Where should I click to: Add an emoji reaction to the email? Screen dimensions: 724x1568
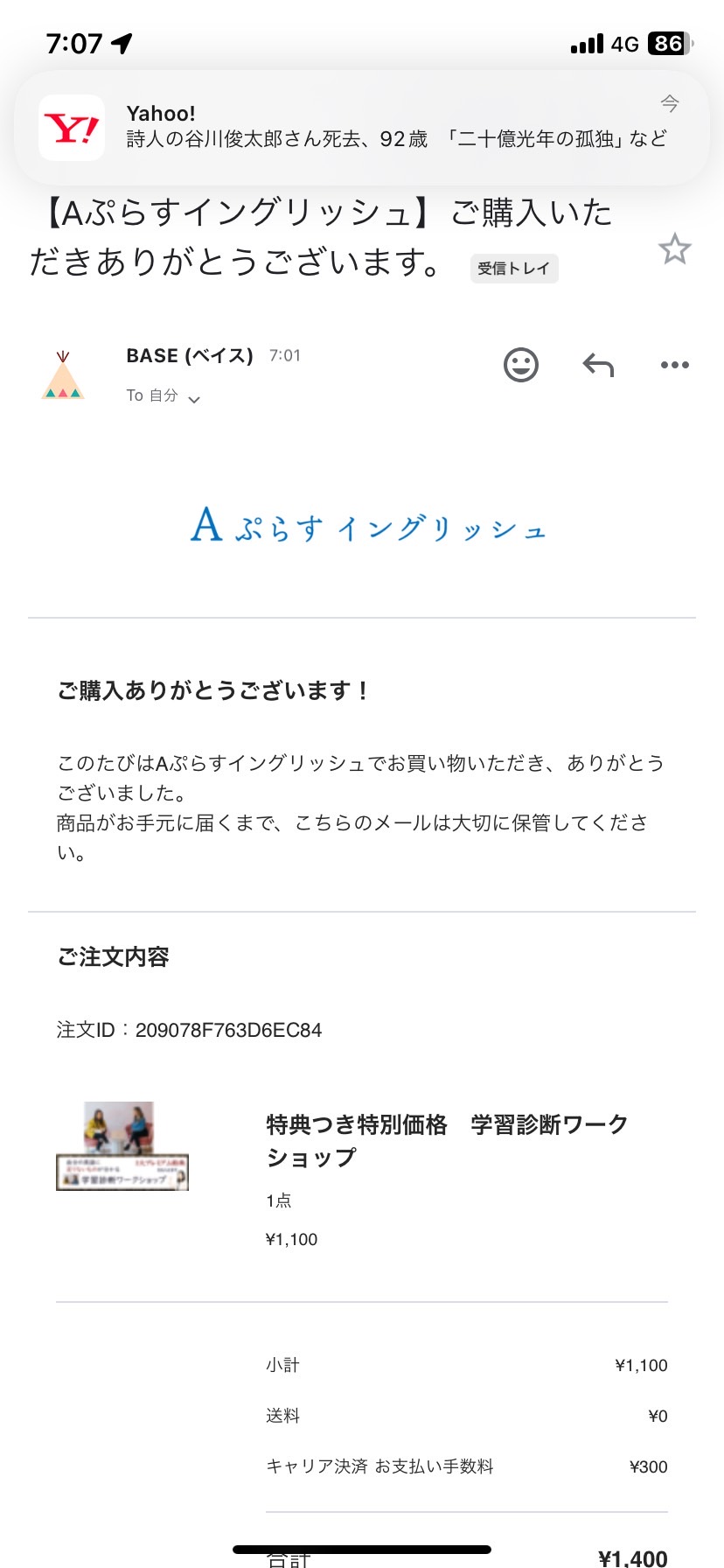[521, 365]
